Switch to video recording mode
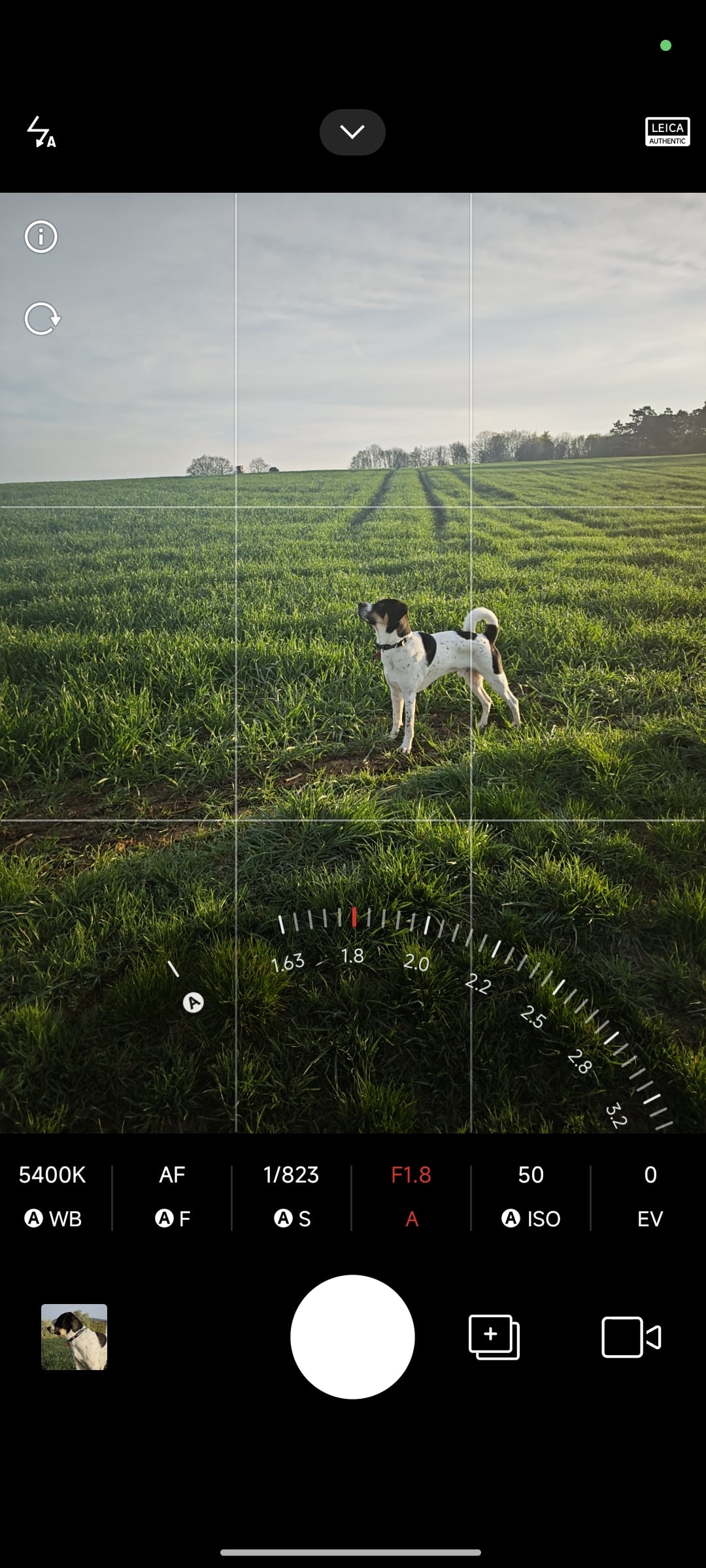The width and height of the screenshot is (706, 1568). pos(631,1337)
